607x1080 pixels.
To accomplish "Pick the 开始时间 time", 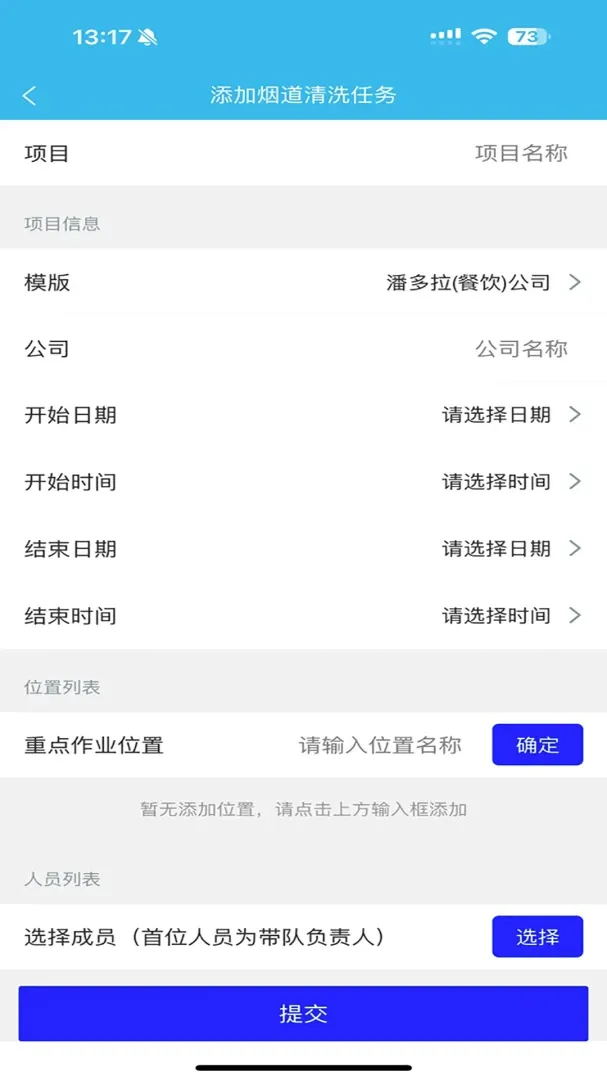I will click(x=303, y=481).
